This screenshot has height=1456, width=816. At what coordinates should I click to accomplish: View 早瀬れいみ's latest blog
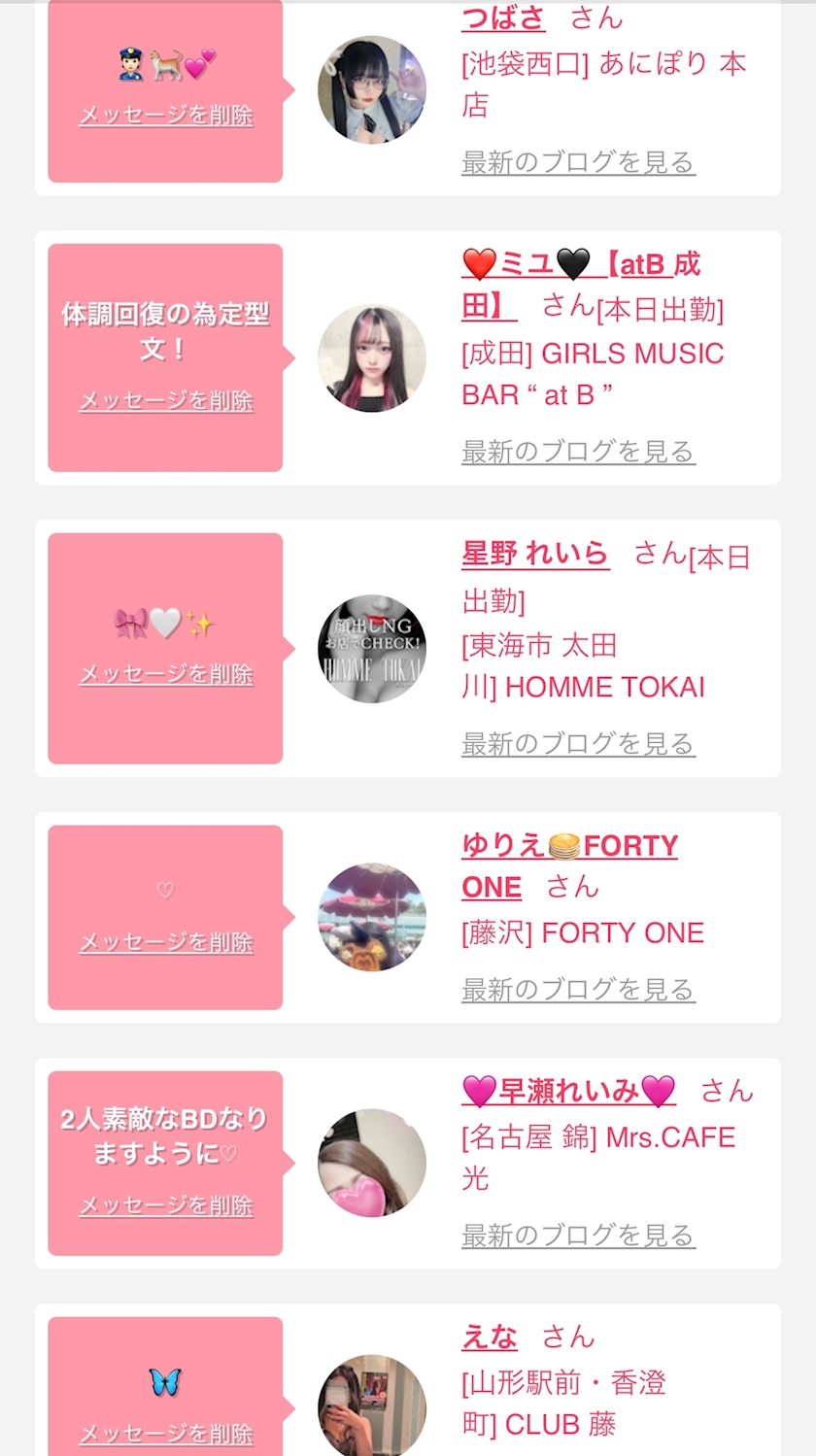coord(578,1235)
